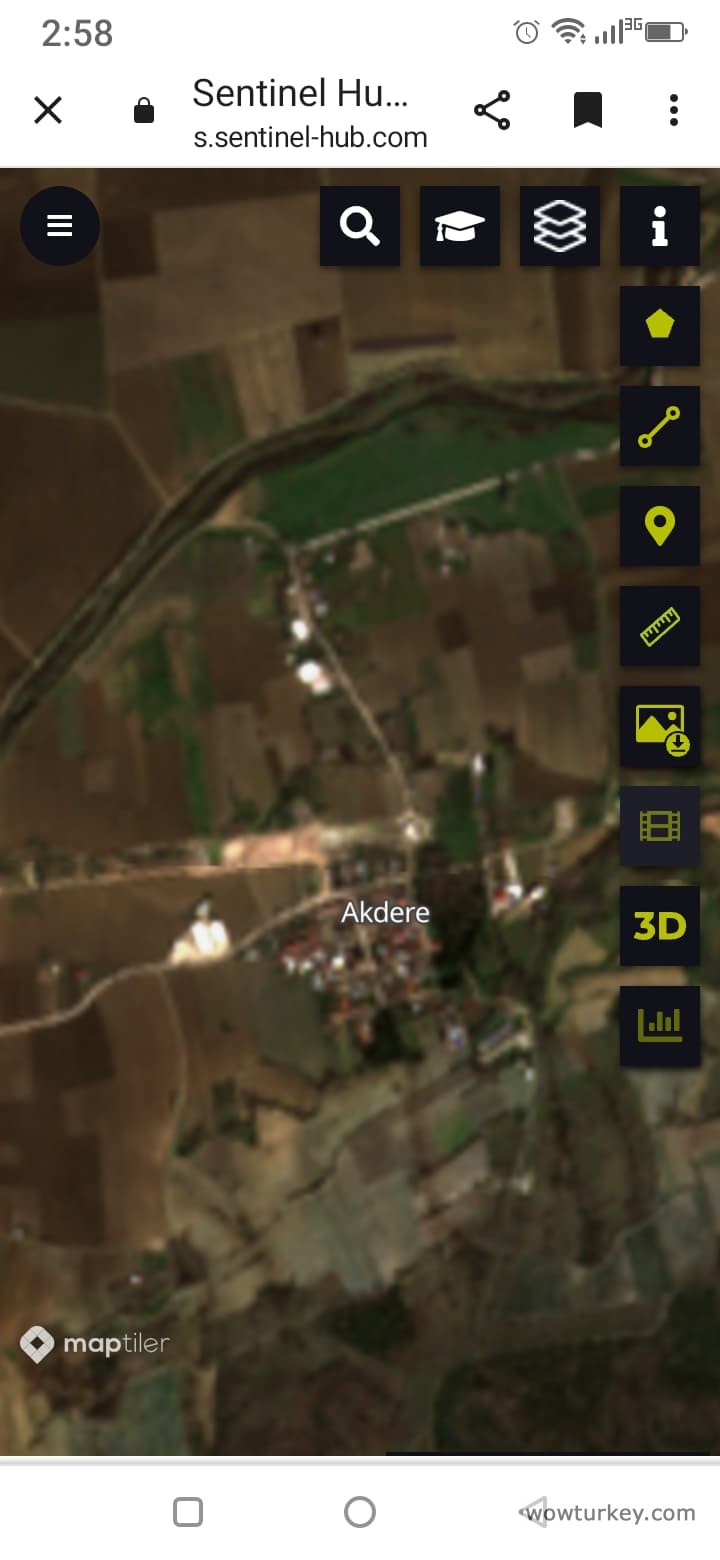Share the Sentinel Hub page

[492, 109]
